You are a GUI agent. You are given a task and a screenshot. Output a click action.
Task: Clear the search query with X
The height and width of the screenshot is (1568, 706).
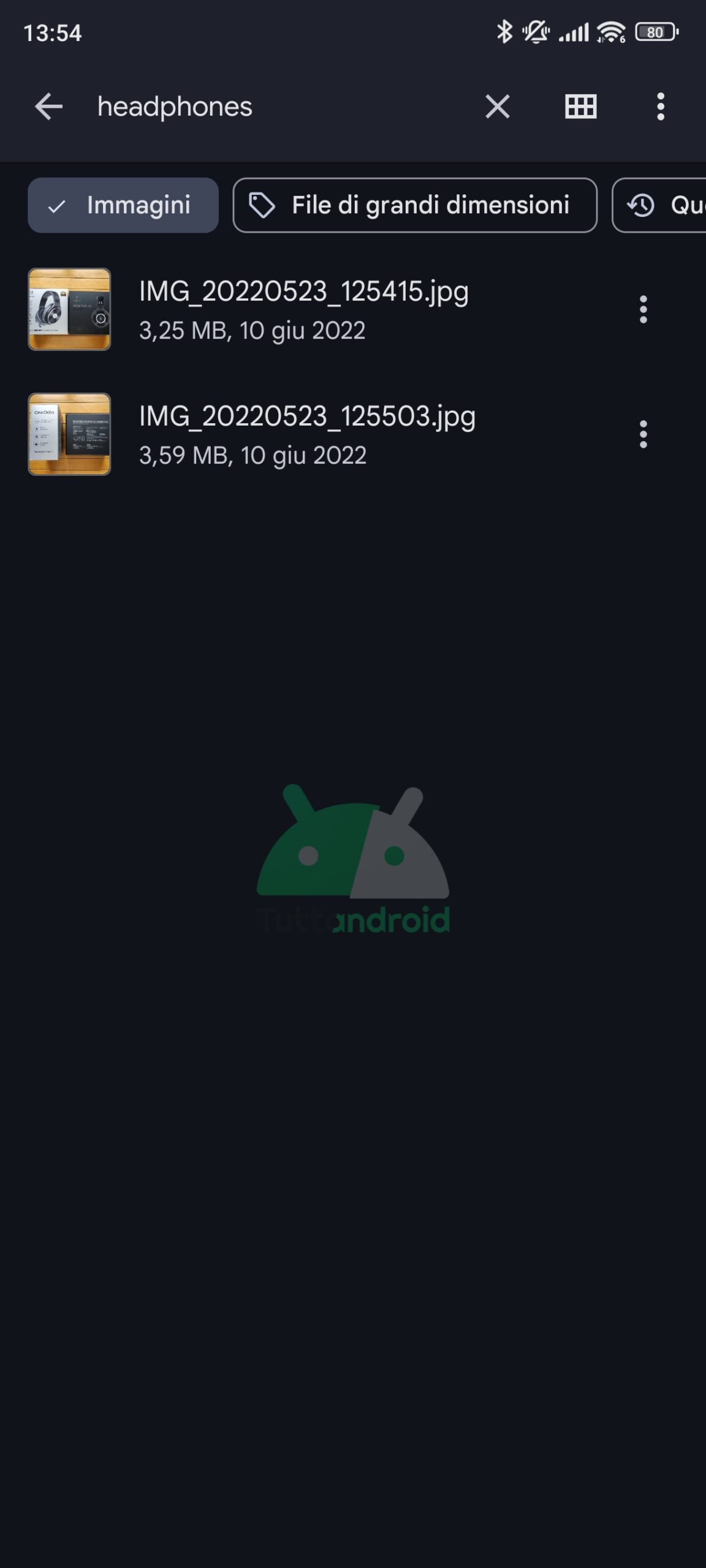(497, 107)
